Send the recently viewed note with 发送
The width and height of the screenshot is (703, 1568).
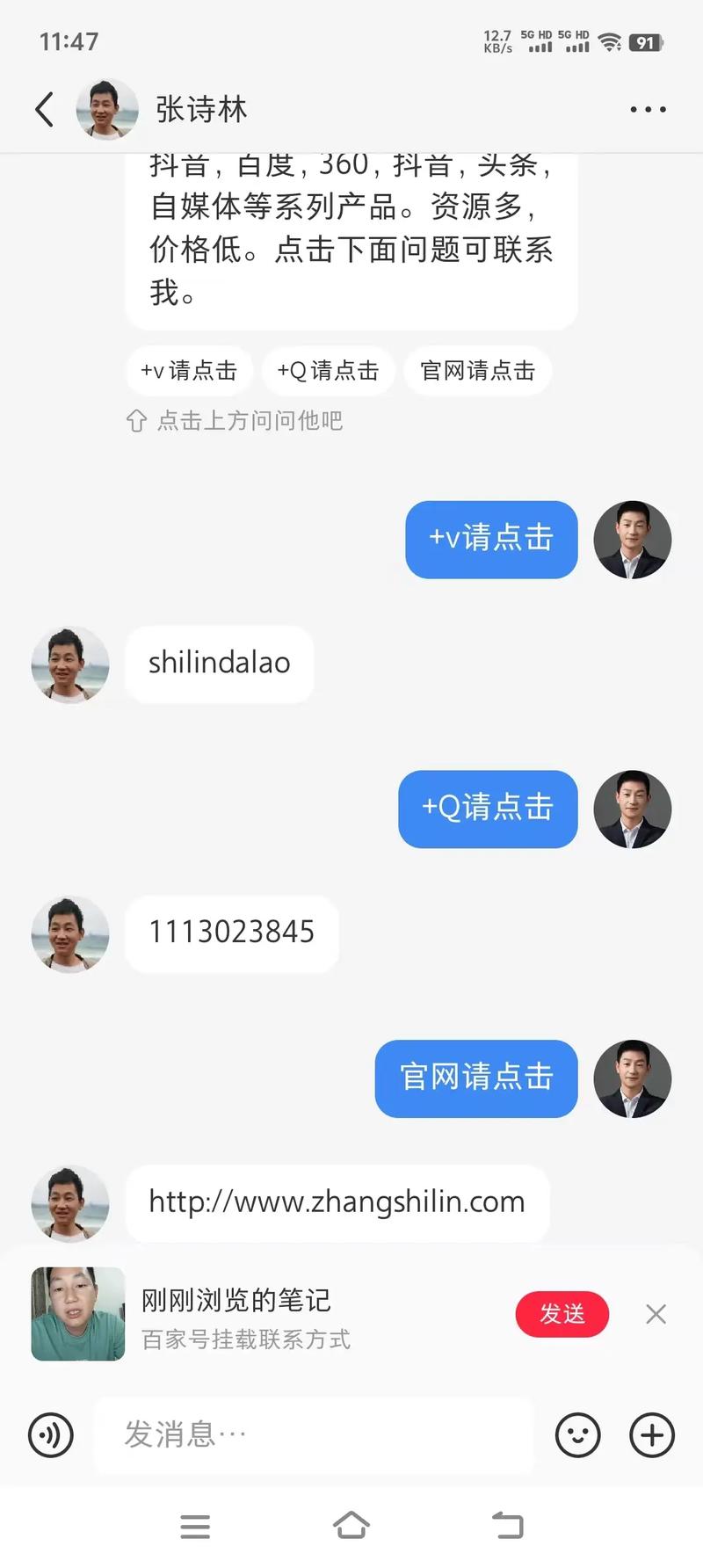point(562,1314)
